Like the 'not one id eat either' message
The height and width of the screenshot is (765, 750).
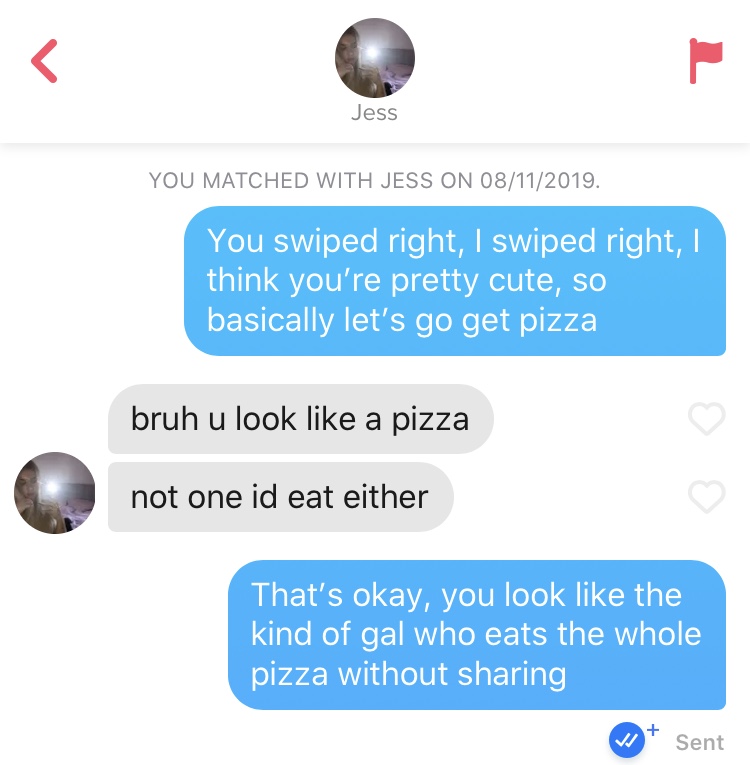tap(707, 496)
